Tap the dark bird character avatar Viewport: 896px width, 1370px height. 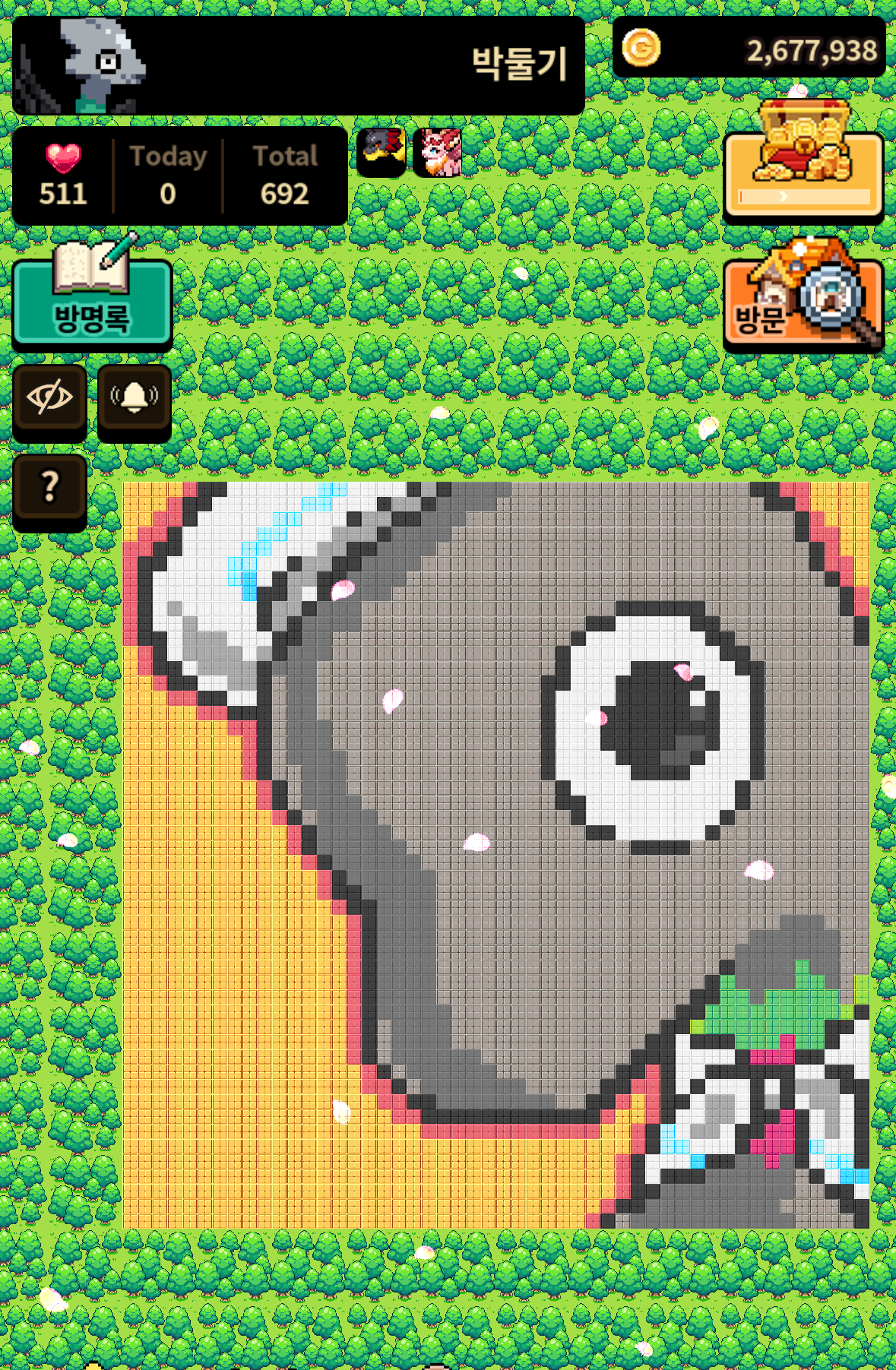tap(382, 151)
